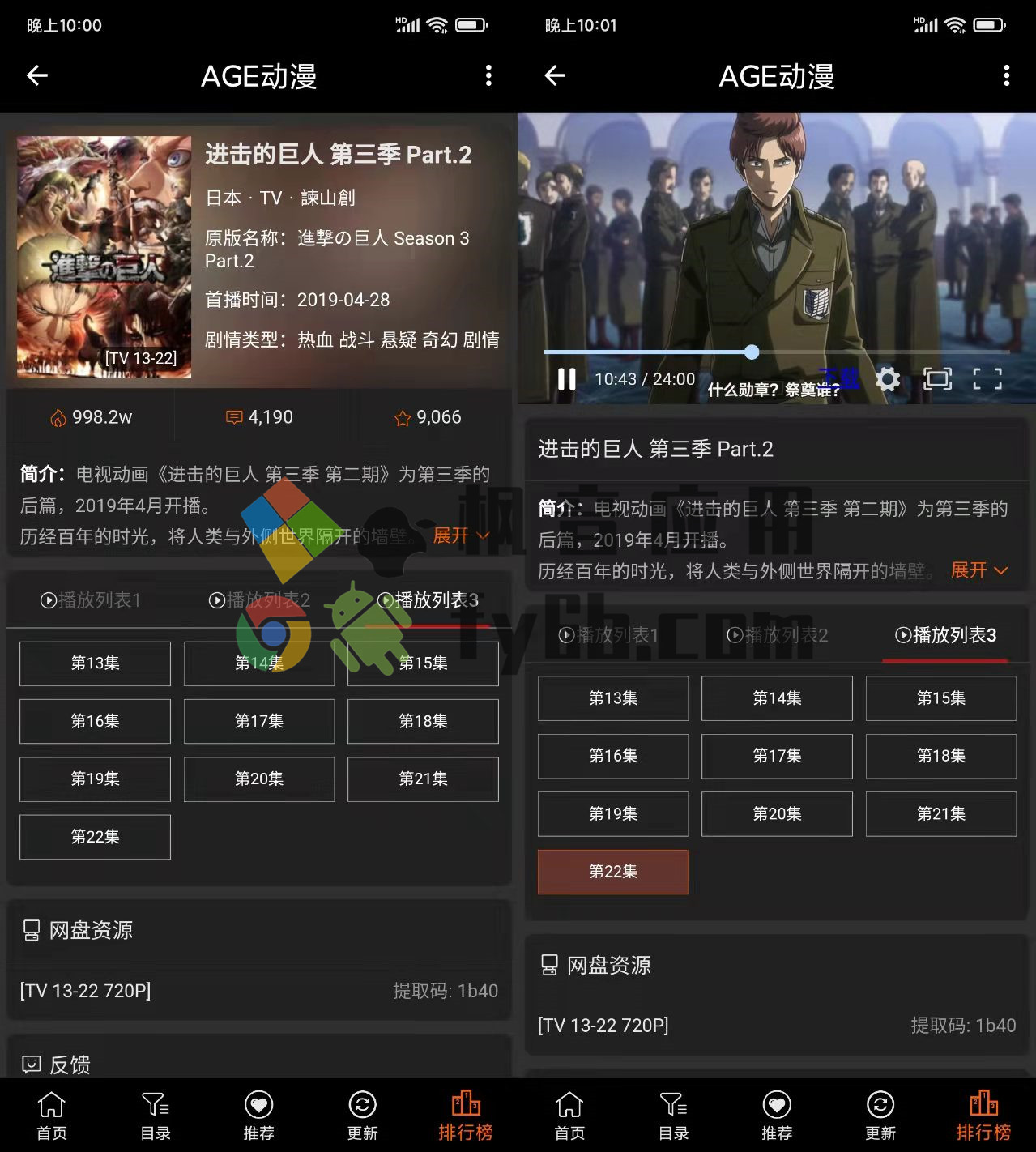Switch to 播放列表1 under the video player

click(609, 635)
